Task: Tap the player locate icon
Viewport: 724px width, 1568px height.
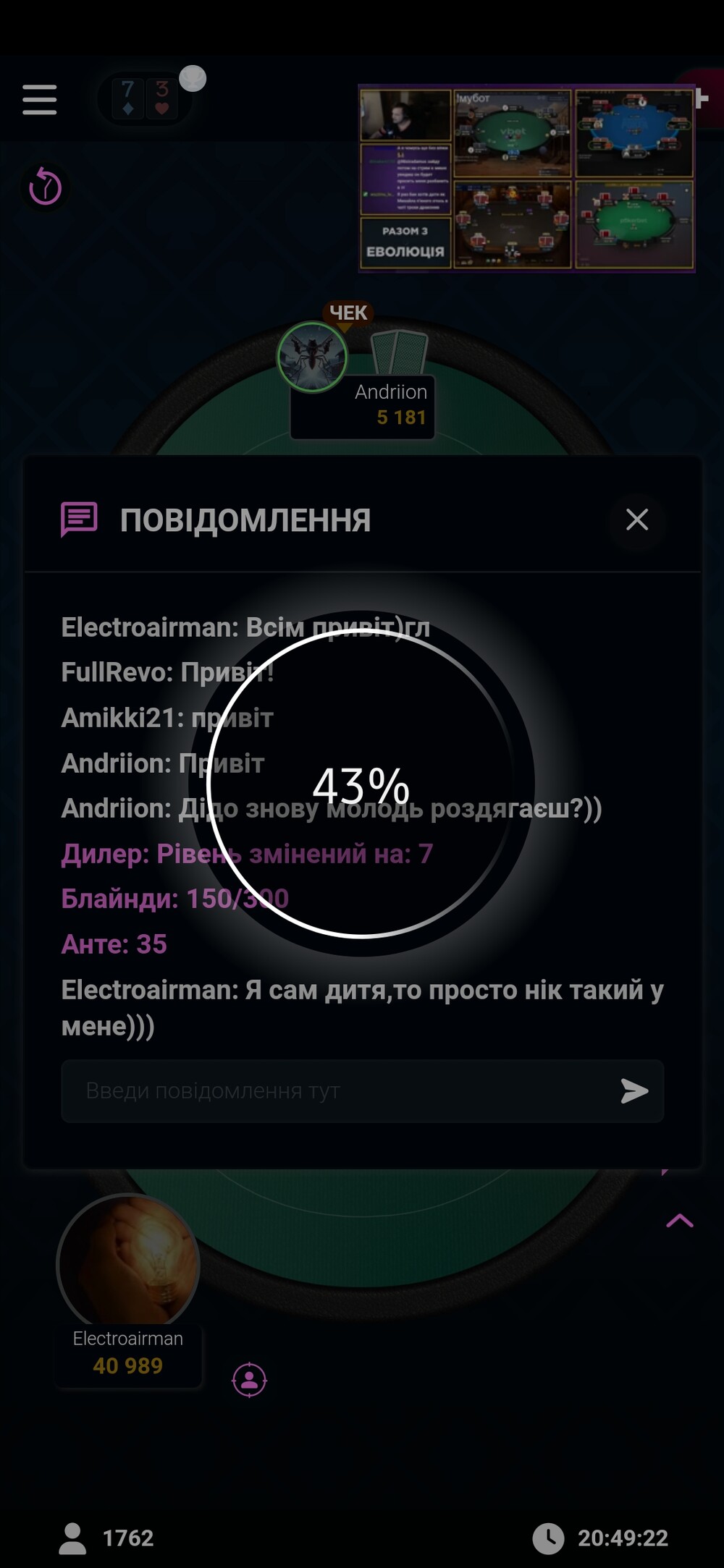Action: [x=249, y=1380]
